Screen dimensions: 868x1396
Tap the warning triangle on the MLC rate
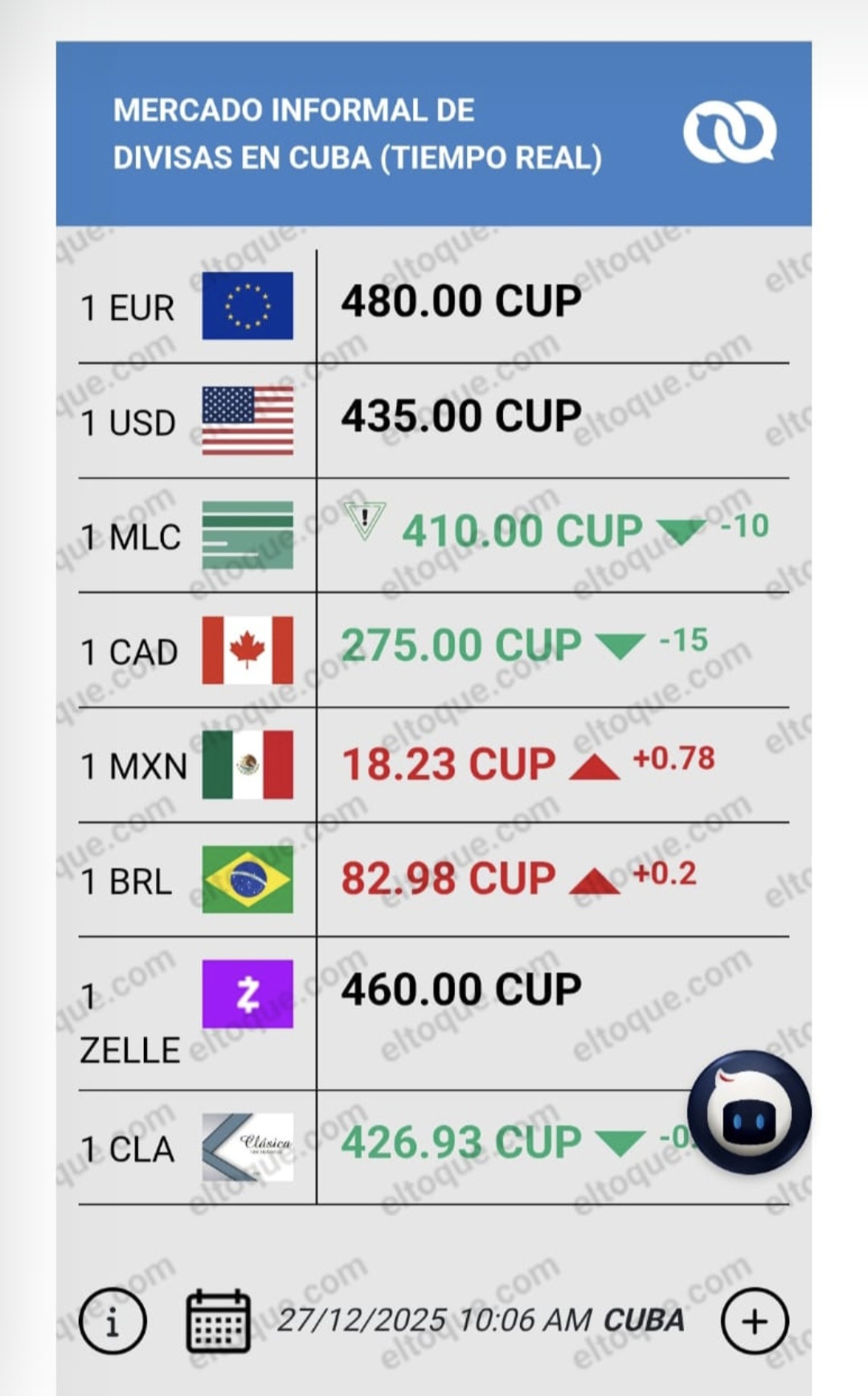tap(364, 518)
